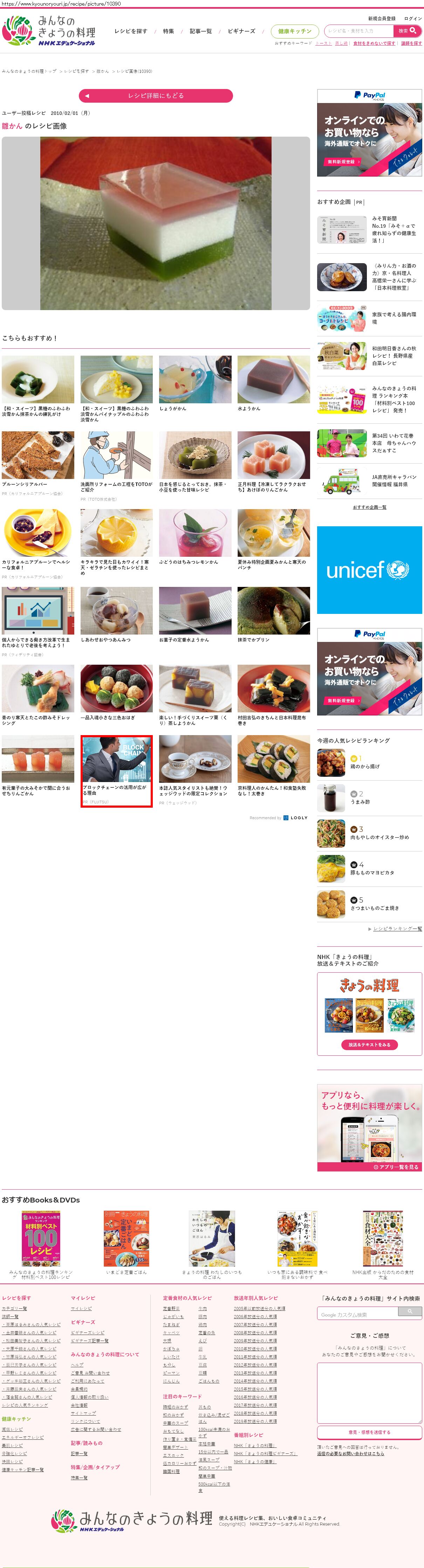Open the ブロックチェーン FUJITSU sponsored card
This screenshot has width=424, height=1568.
pyautogui.click(x=116, y=770)
